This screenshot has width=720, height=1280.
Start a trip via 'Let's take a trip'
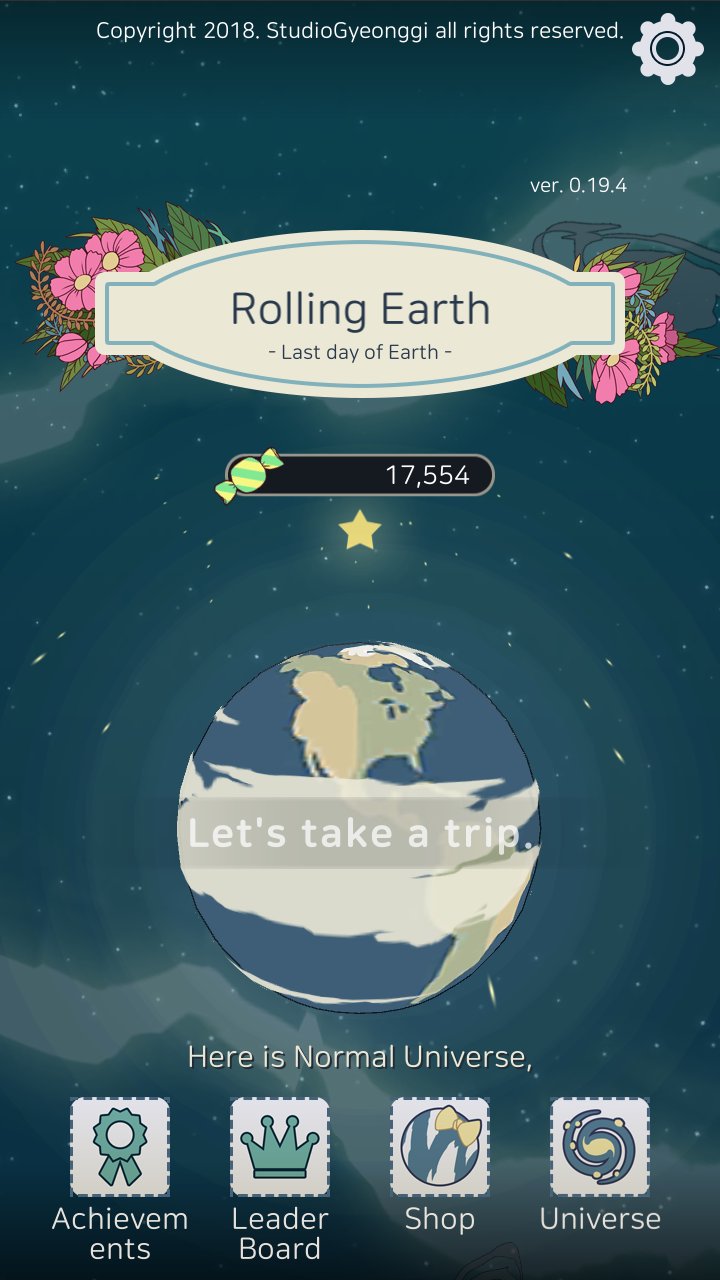tap(360, 832)
